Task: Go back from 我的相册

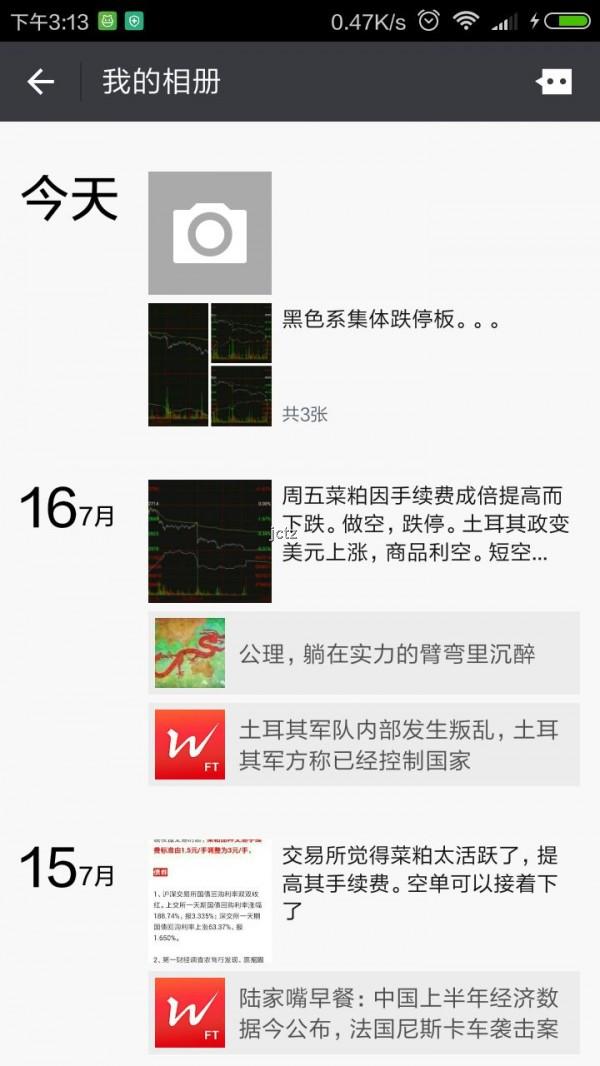Action: pos(41,82)
